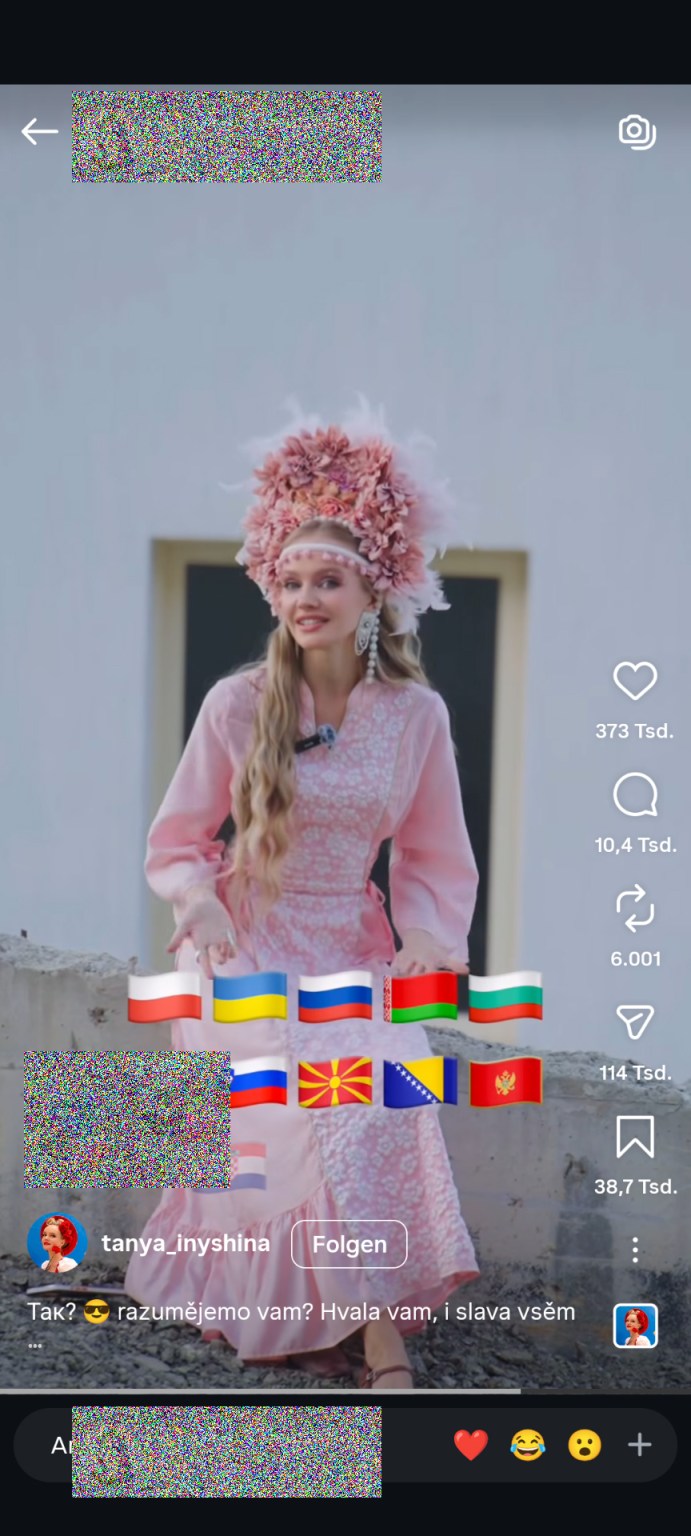
Task: Share the reel via the paper plane
Action: point(635,1023)
